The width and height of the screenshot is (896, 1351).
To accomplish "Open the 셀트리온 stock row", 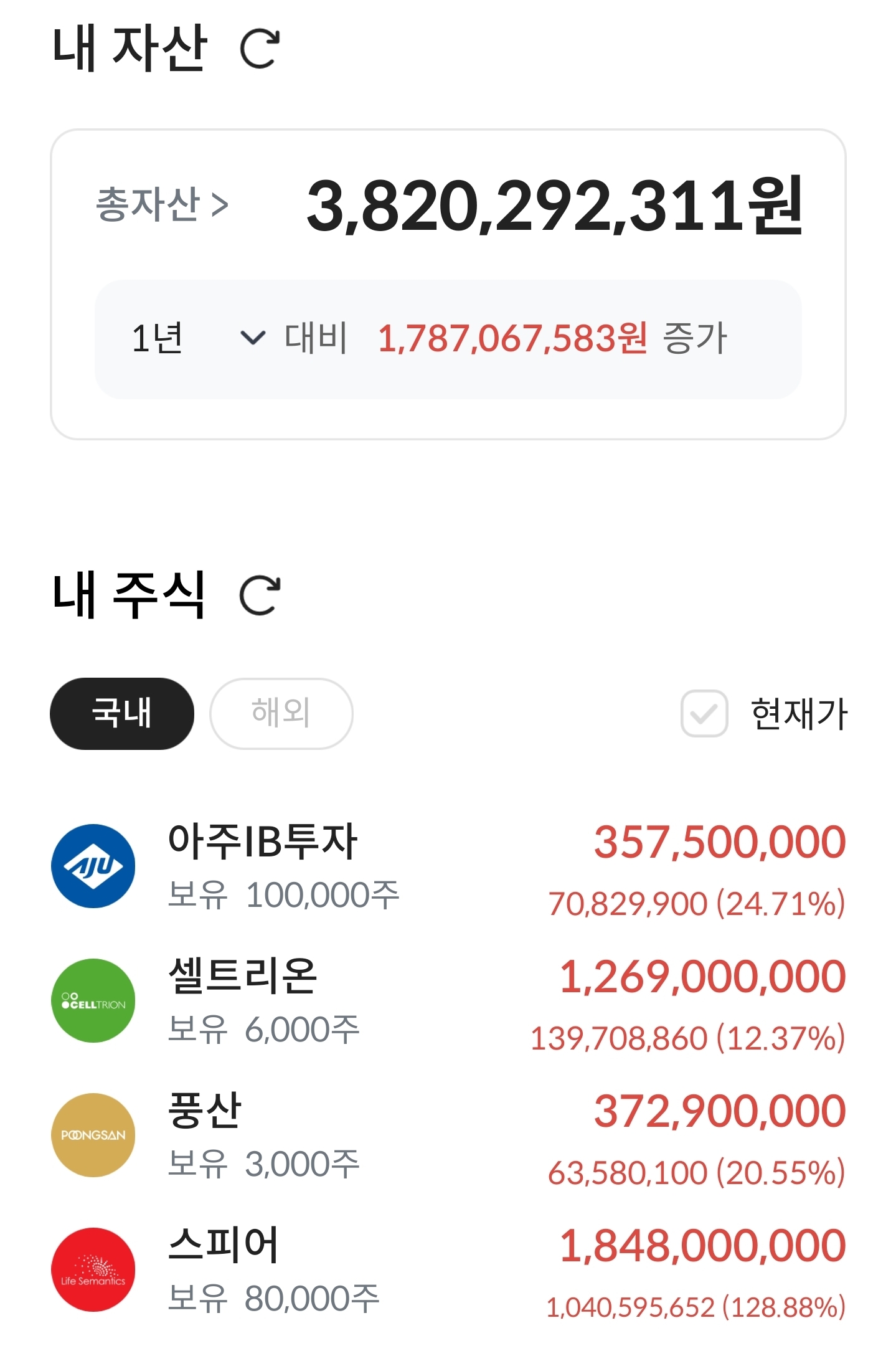I will coord(448,1001).
